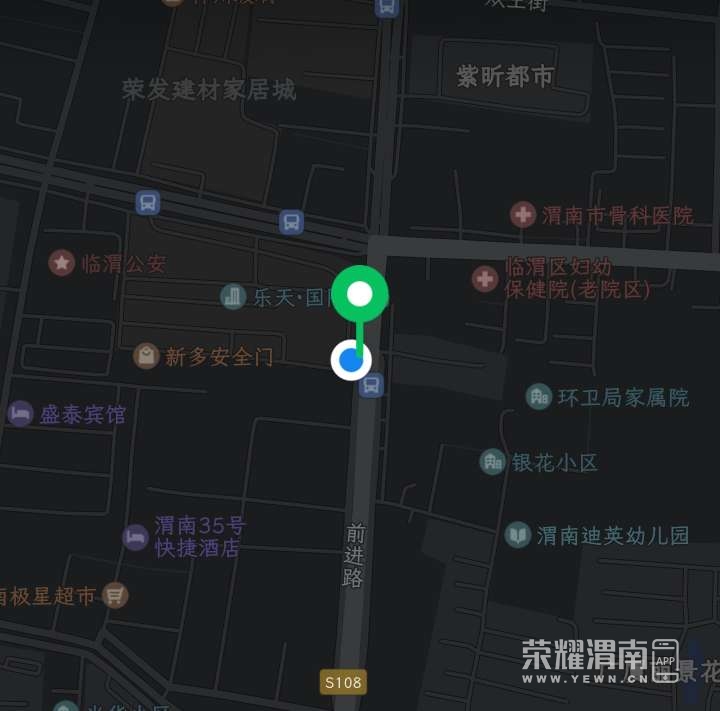Select the 临渭区妇幼保健院 marker

pos(486,278)
